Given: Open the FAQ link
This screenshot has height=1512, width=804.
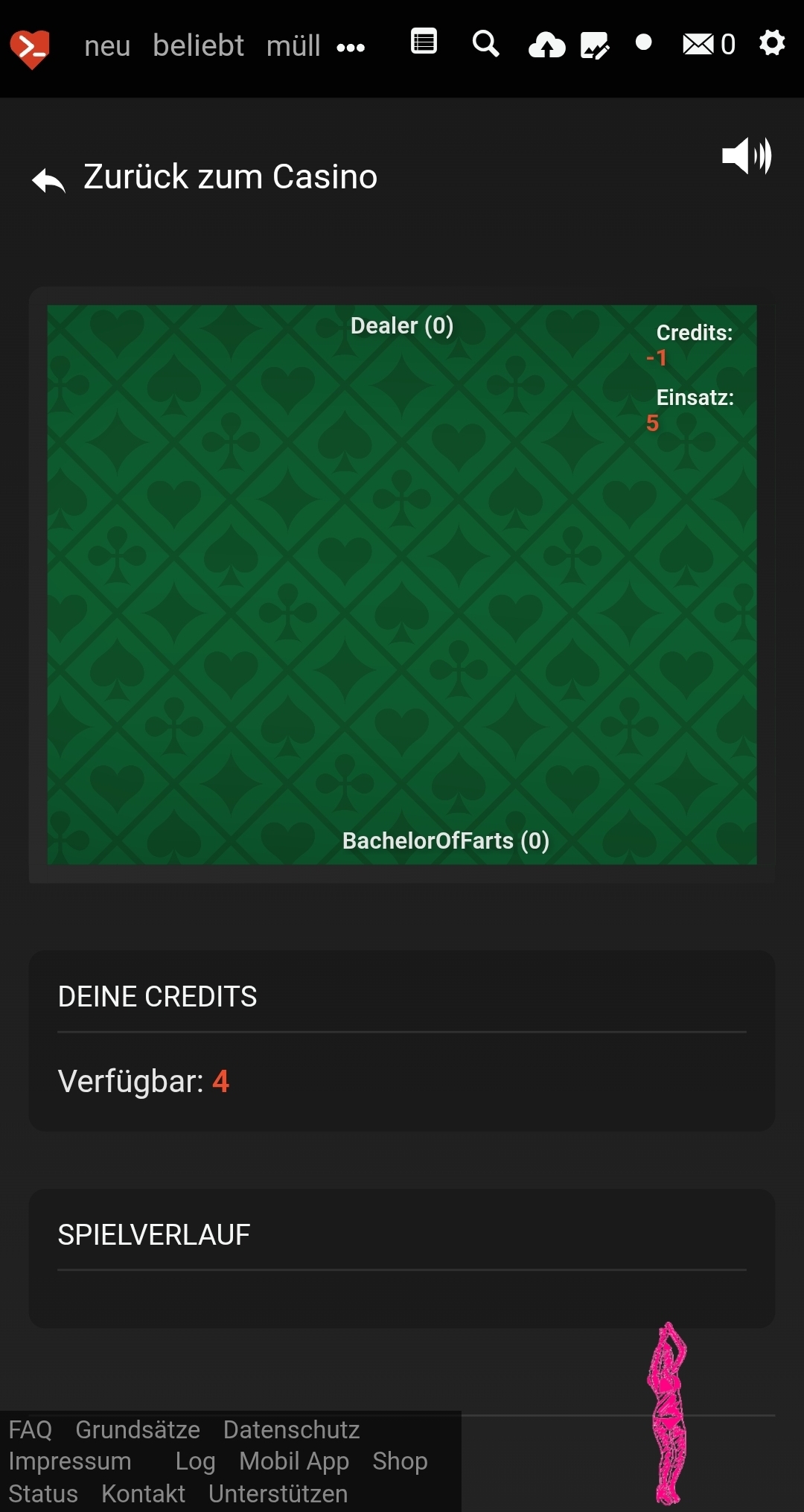Looking at the screenshot, I should 31,1429.
